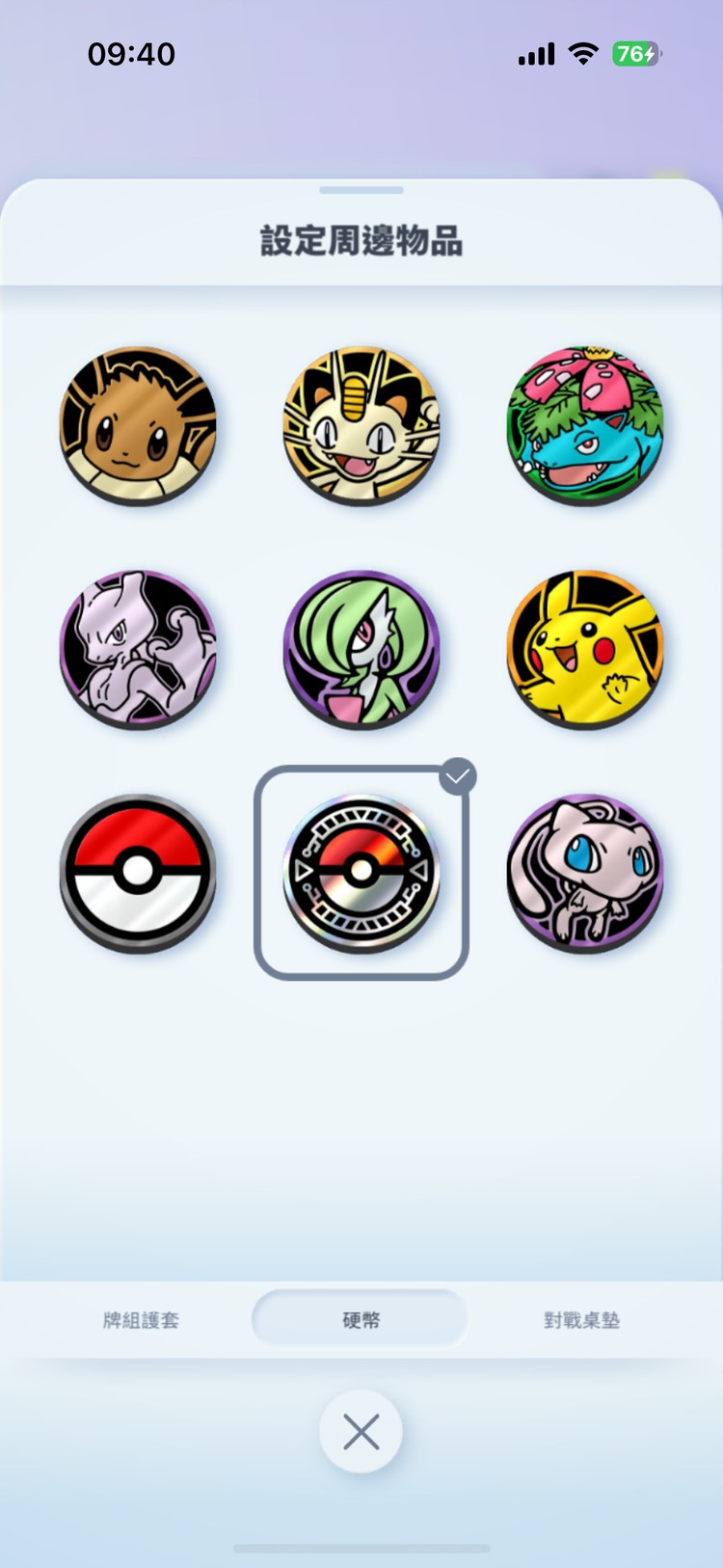723x1568 pixels.
Task: Choose the Meowth coin
Action: click(361, 424)
